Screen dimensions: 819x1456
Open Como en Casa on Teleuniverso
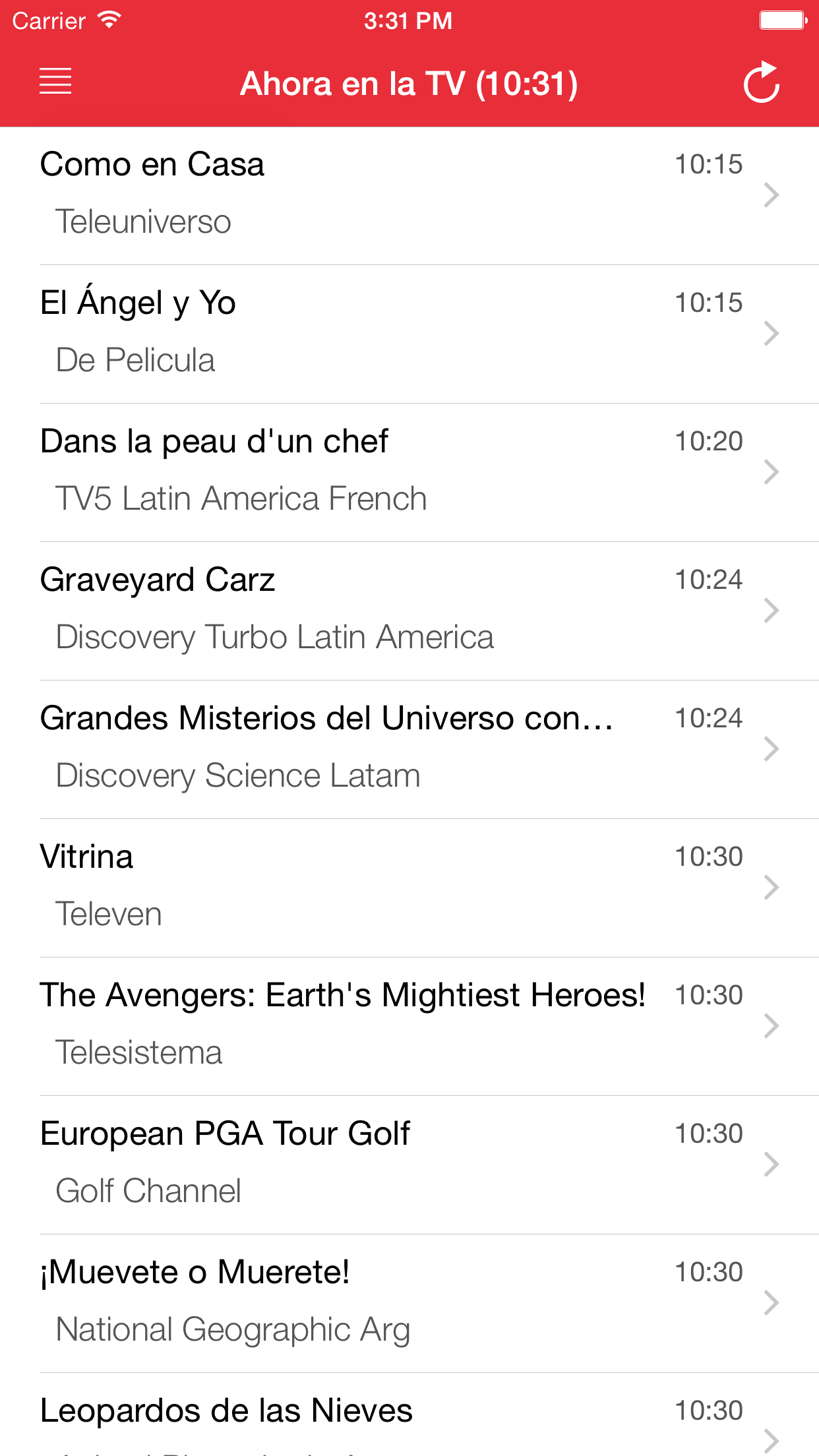pos(409,196)
